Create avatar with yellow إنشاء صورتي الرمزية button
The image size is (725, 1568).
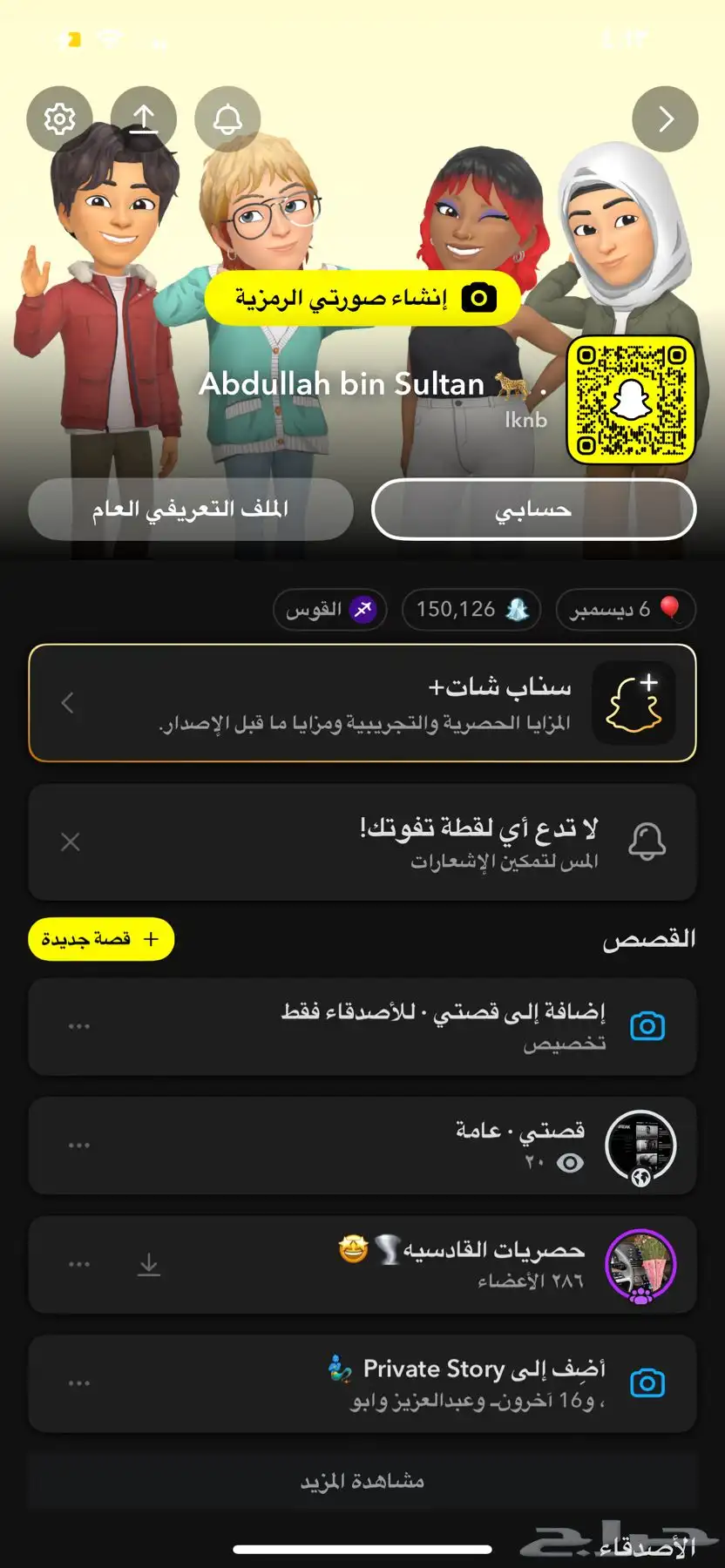click(x=362, y=298)
